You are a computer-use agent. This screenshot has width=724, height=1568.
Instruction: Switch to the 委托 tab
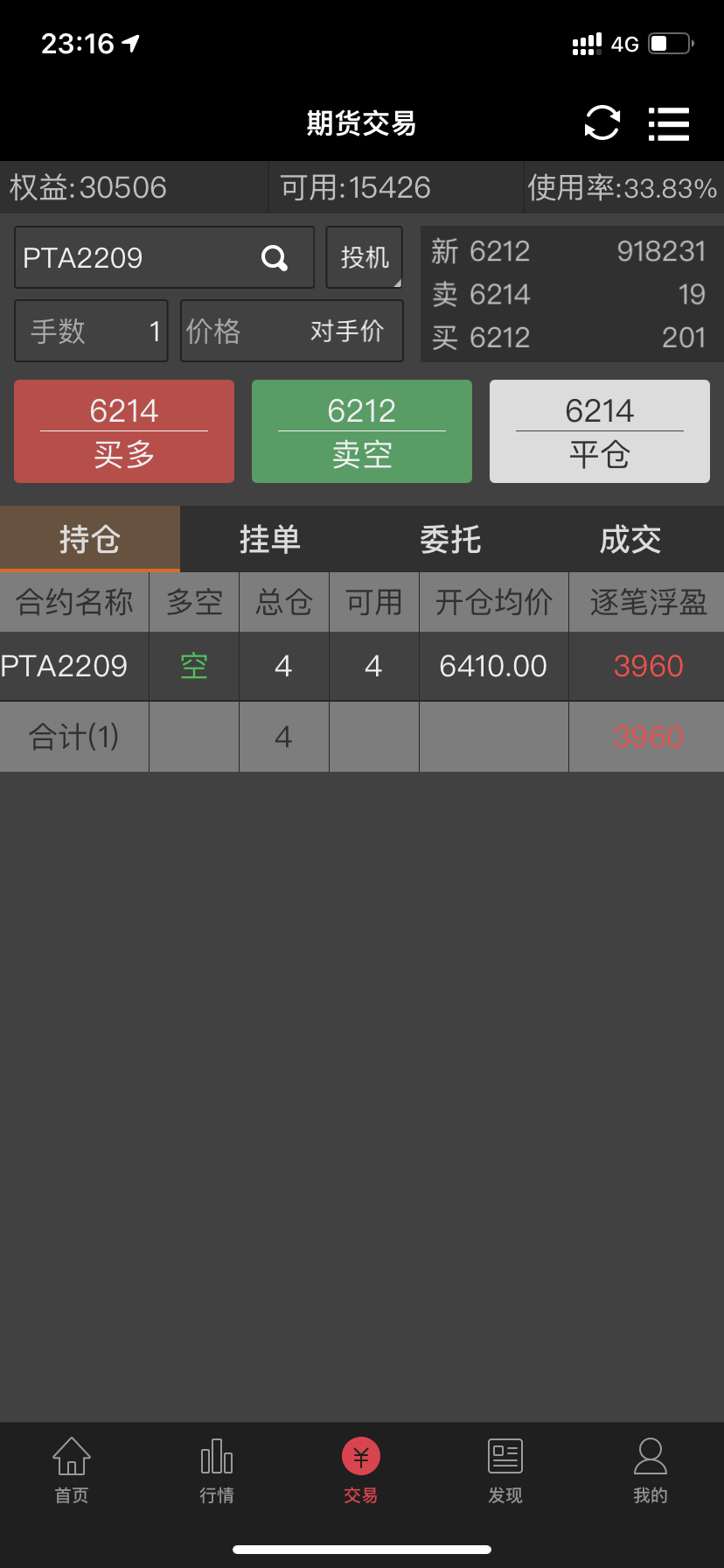pos(450,539)
